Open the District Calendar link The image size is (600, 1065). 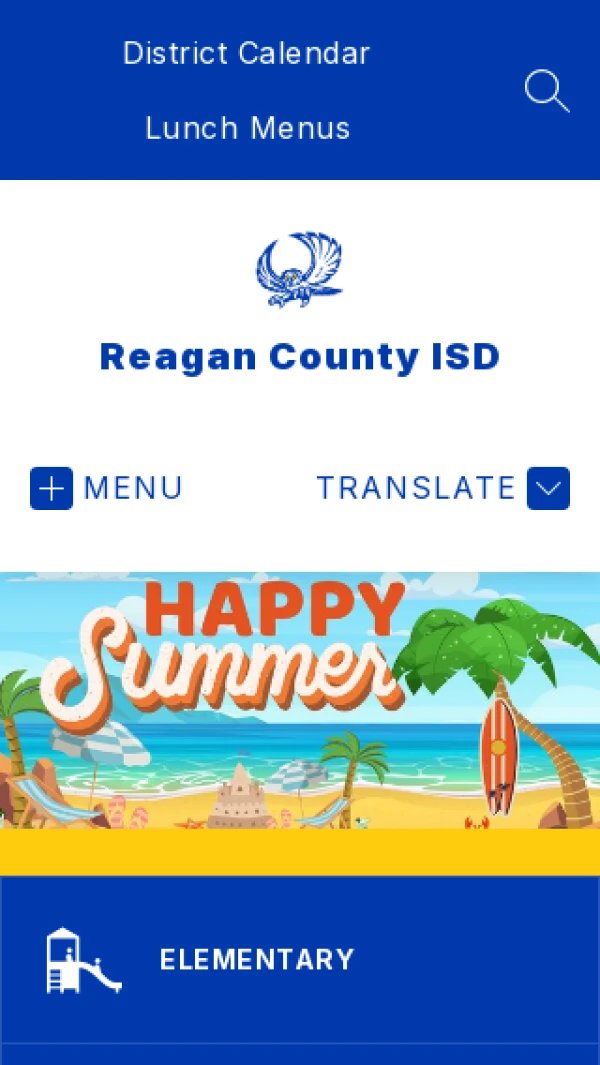tap(247, 53)
